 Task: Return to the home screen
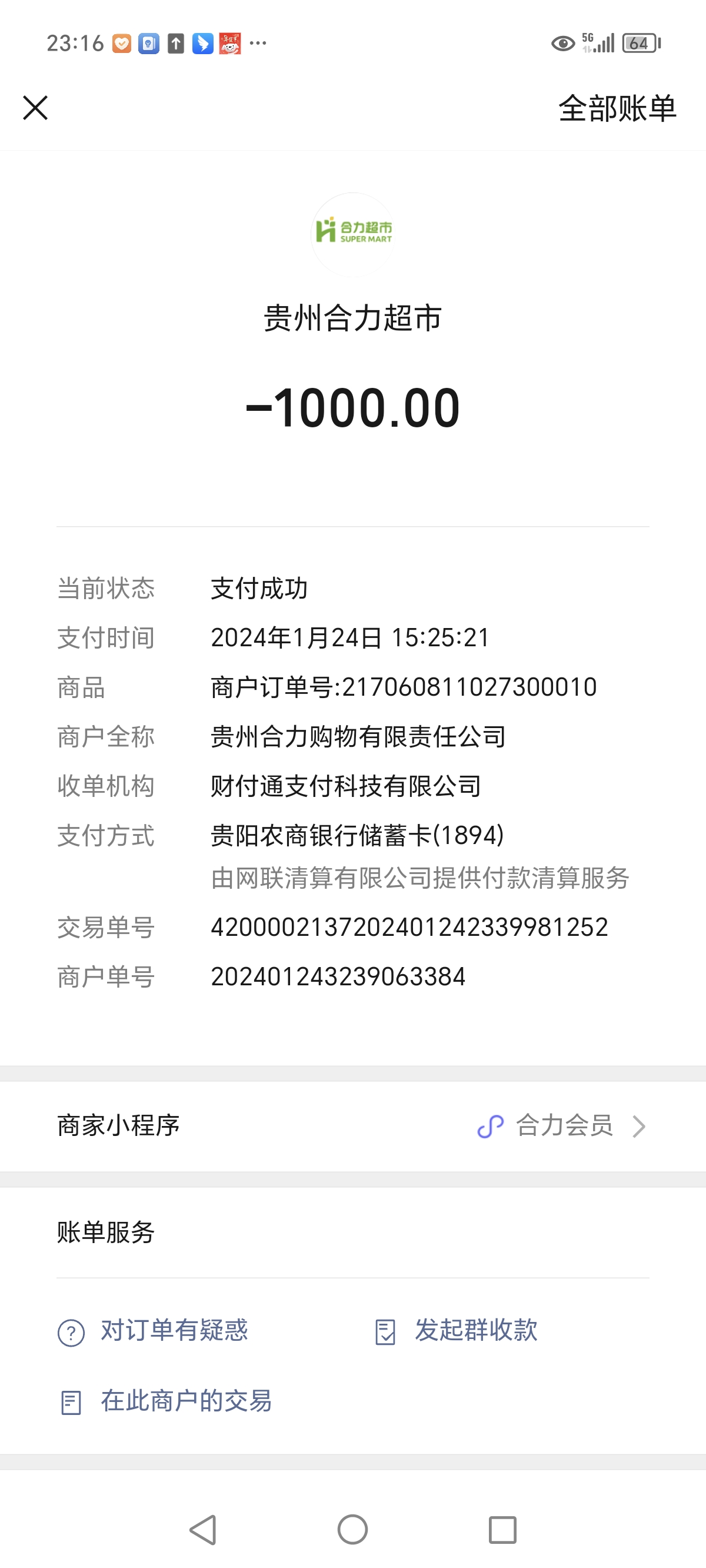point(352,1530)
